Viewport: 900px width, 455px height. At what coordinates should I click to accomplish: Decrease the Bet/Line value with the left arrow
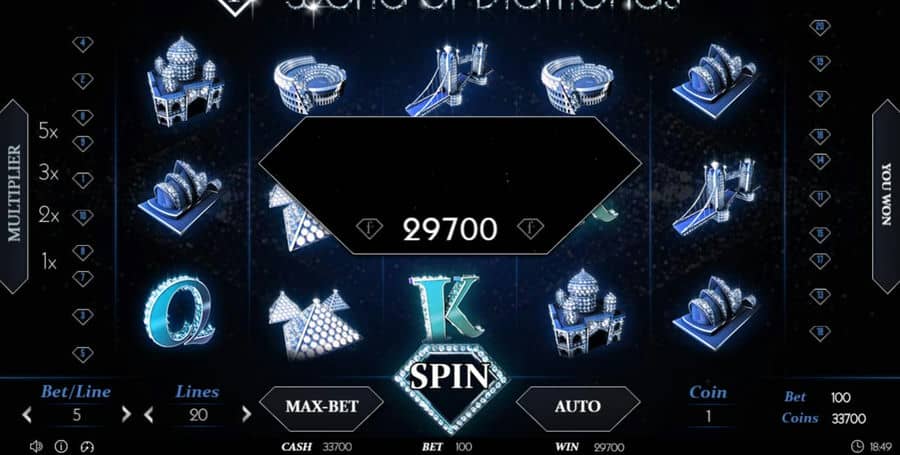point(27,413)
